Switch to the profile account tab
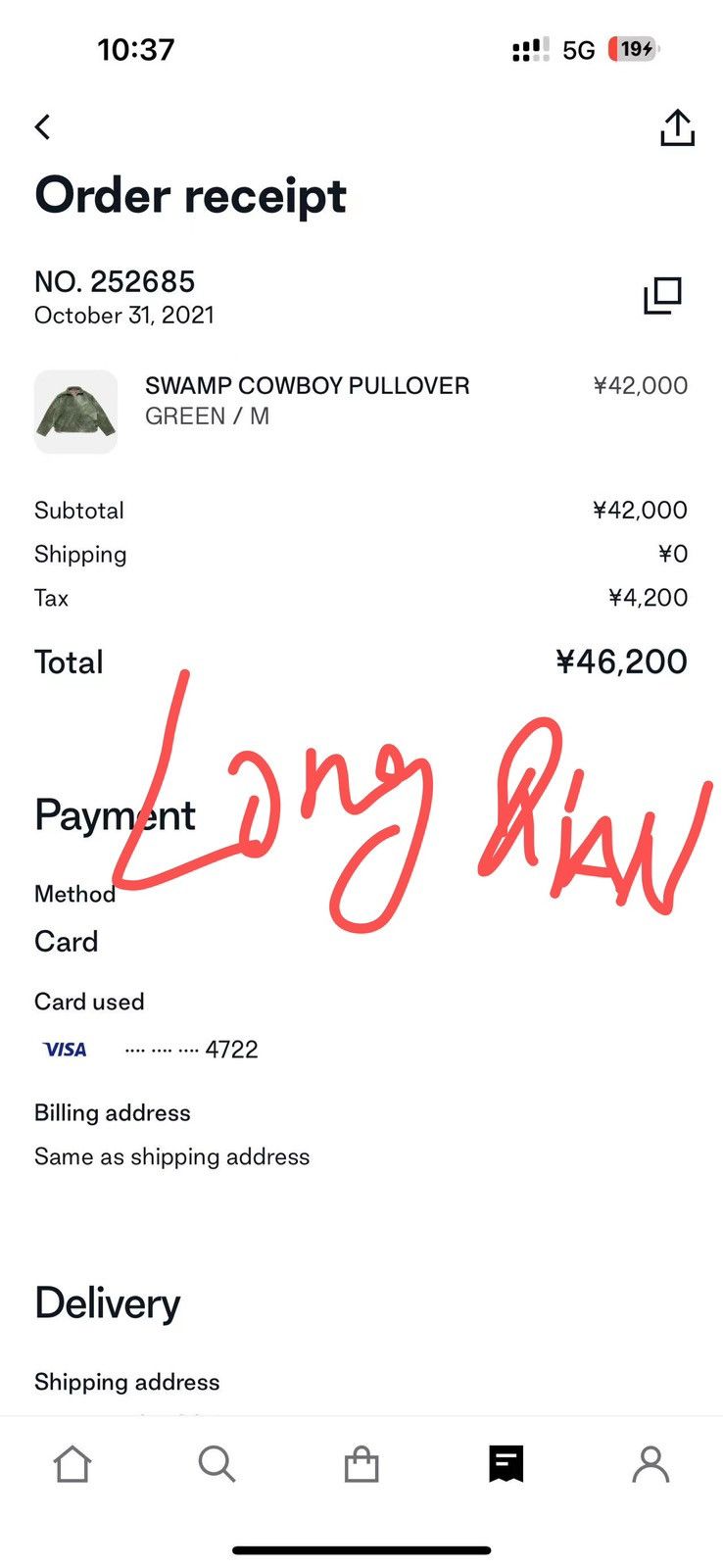 651,1464
